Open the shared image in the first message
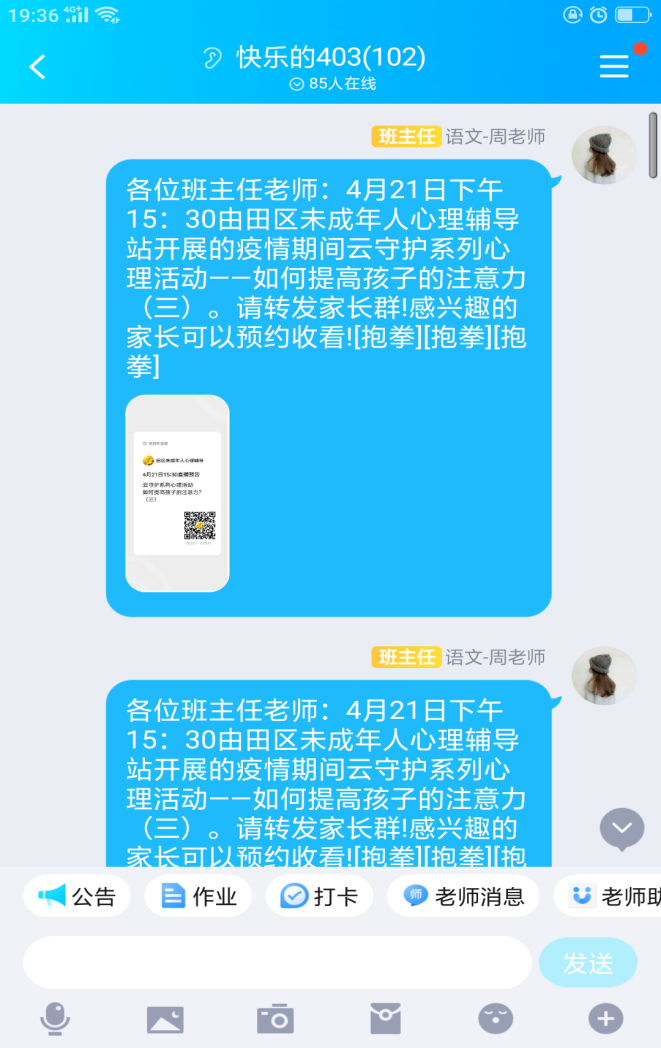The width and height of the screenshot is (661, 1048). click(x=177, y=493)
